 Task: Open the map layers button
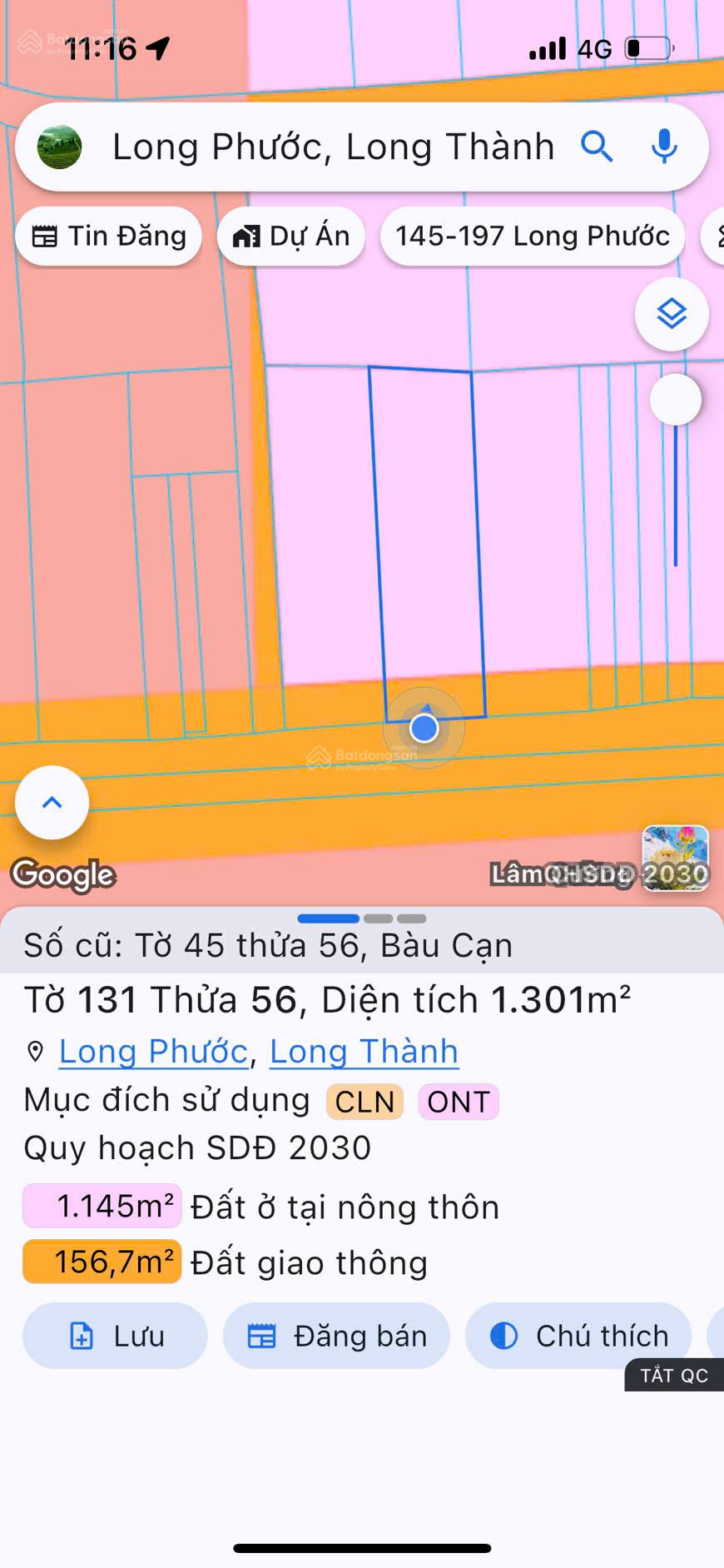(672, 314)
